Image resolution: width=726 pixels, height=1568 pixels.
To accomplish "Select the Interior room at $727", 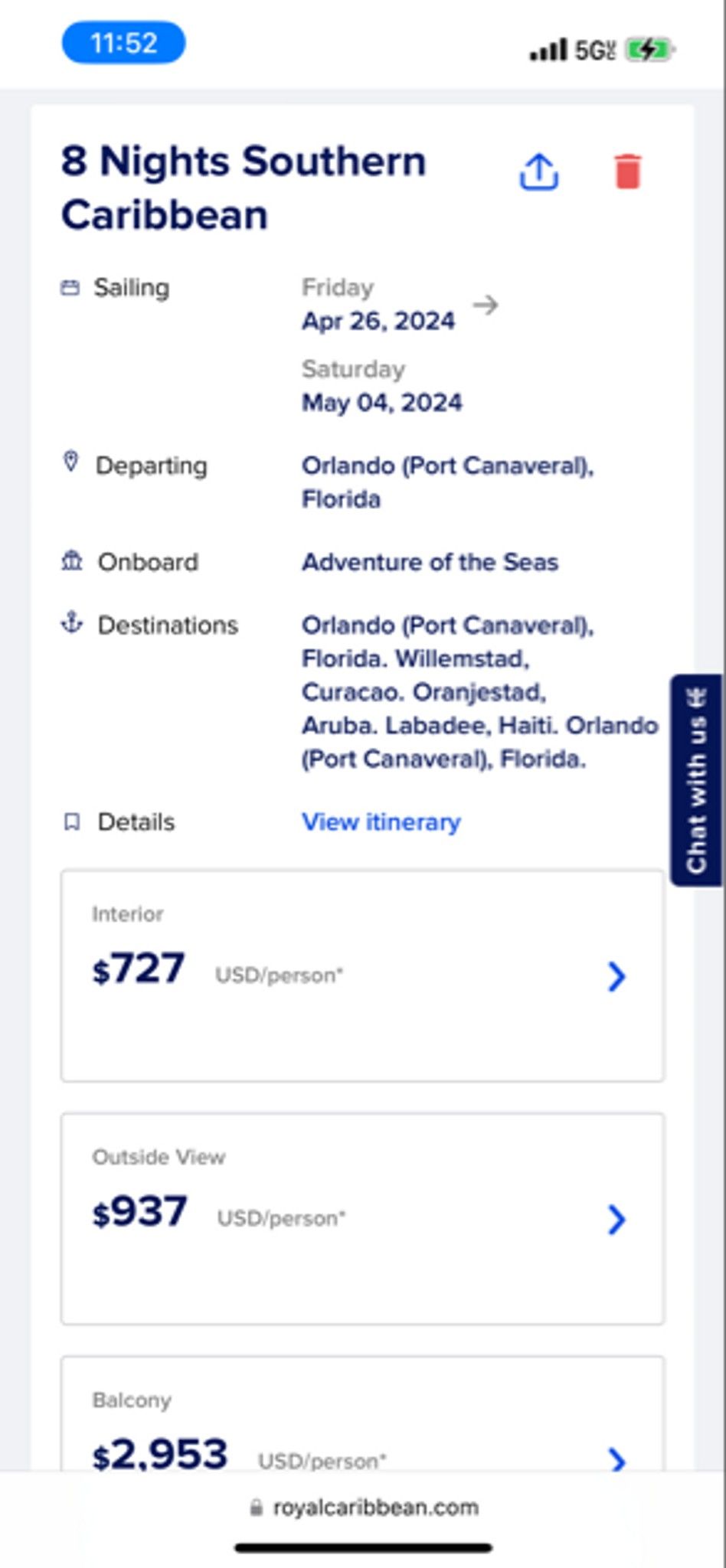I will coord(362,975).
